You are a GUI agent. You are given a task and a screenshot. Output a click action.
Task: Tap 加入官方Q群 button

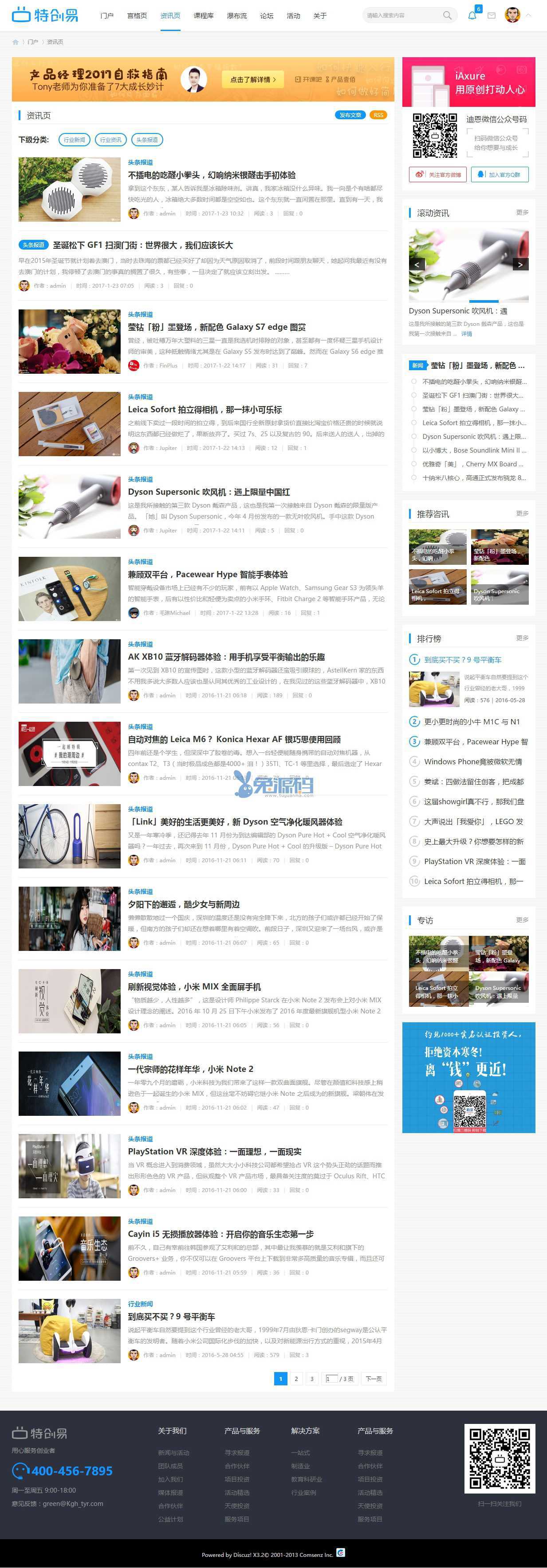tap(500, 175)
